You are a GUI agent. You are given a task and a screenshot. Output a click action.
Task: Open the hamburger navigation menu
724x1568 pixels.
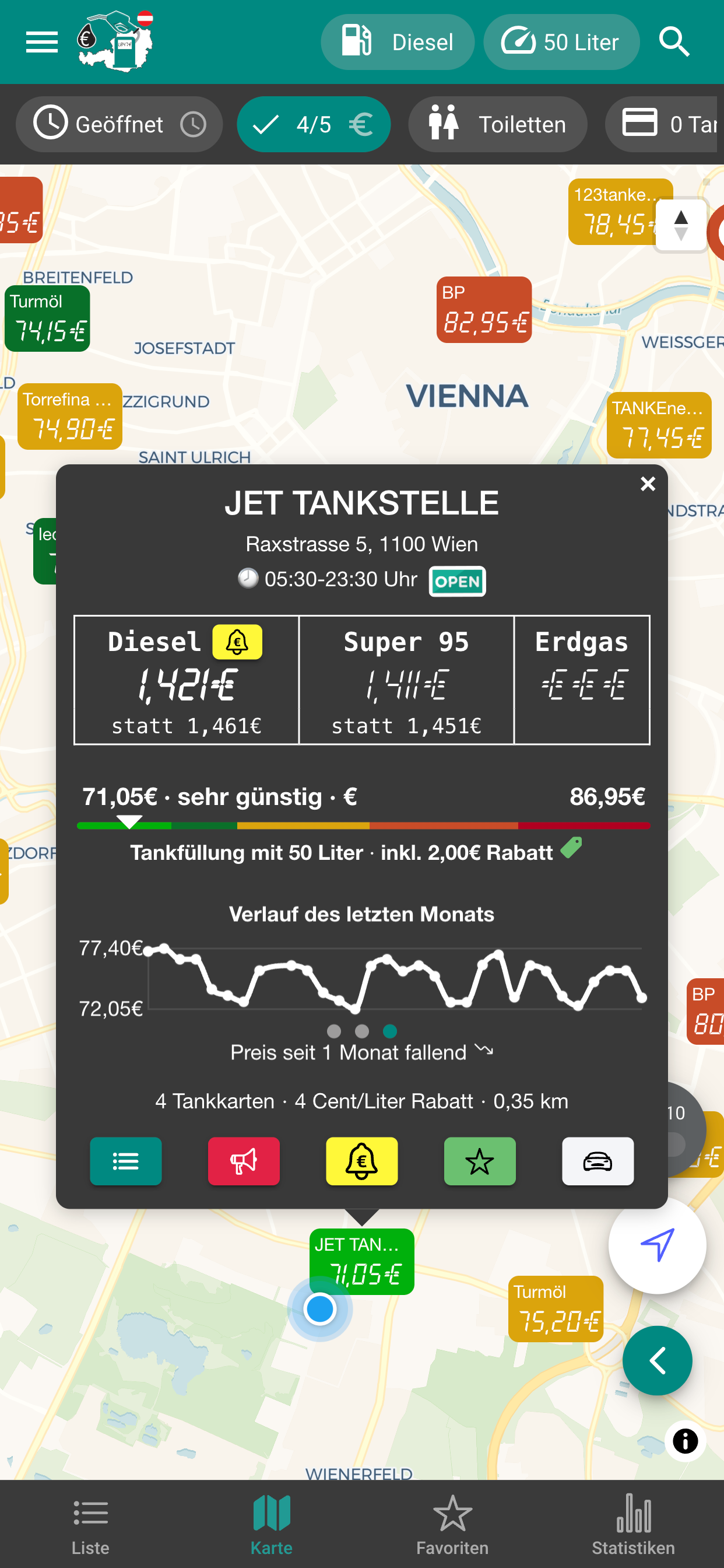[x=41, y=41]
